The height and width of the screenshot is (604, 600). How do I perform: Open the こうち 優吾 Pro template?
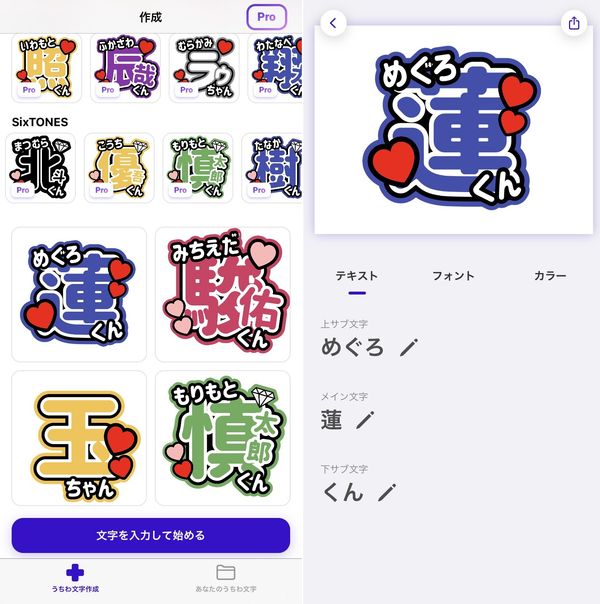(119, 168)
